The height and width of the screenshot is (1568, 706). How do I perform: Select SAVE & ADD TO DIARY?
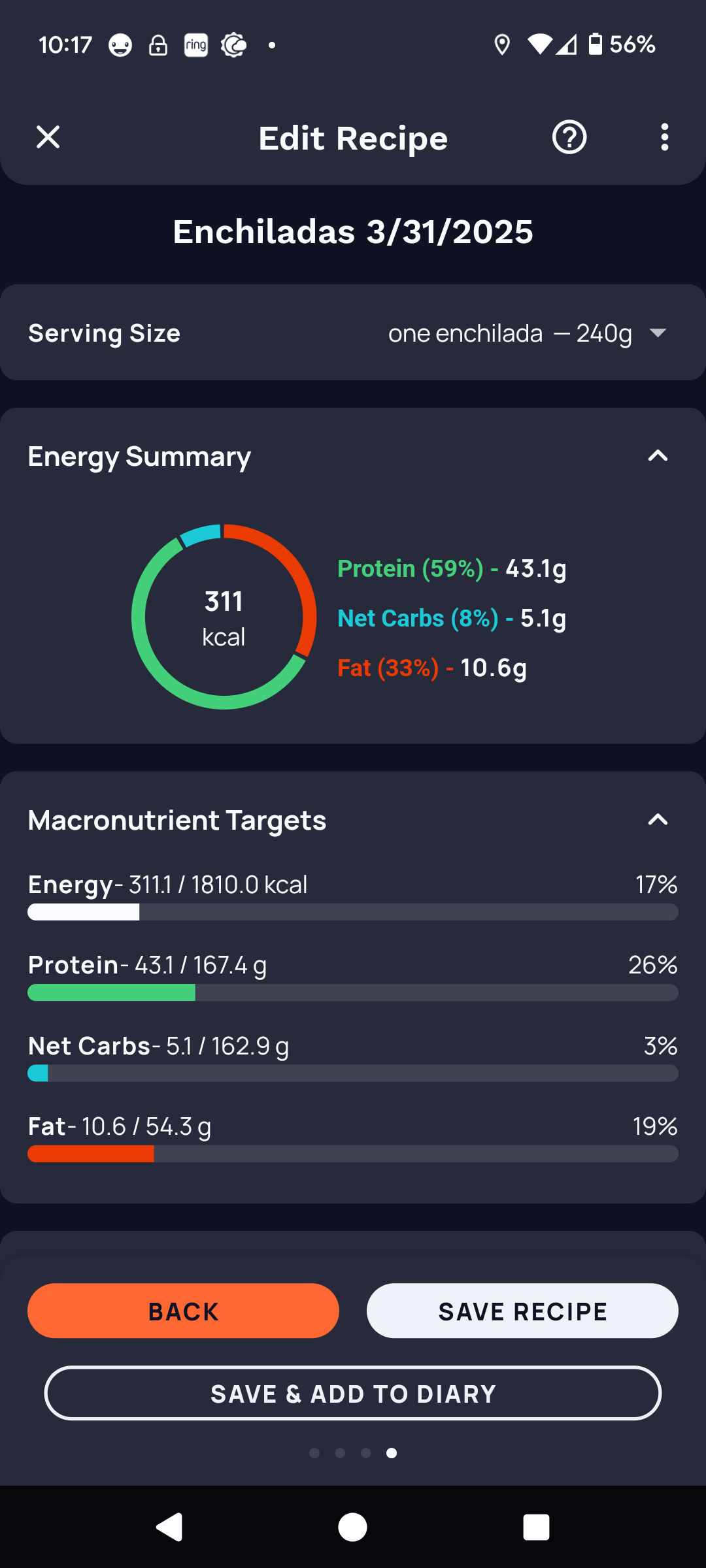(x=353, y=1393)
